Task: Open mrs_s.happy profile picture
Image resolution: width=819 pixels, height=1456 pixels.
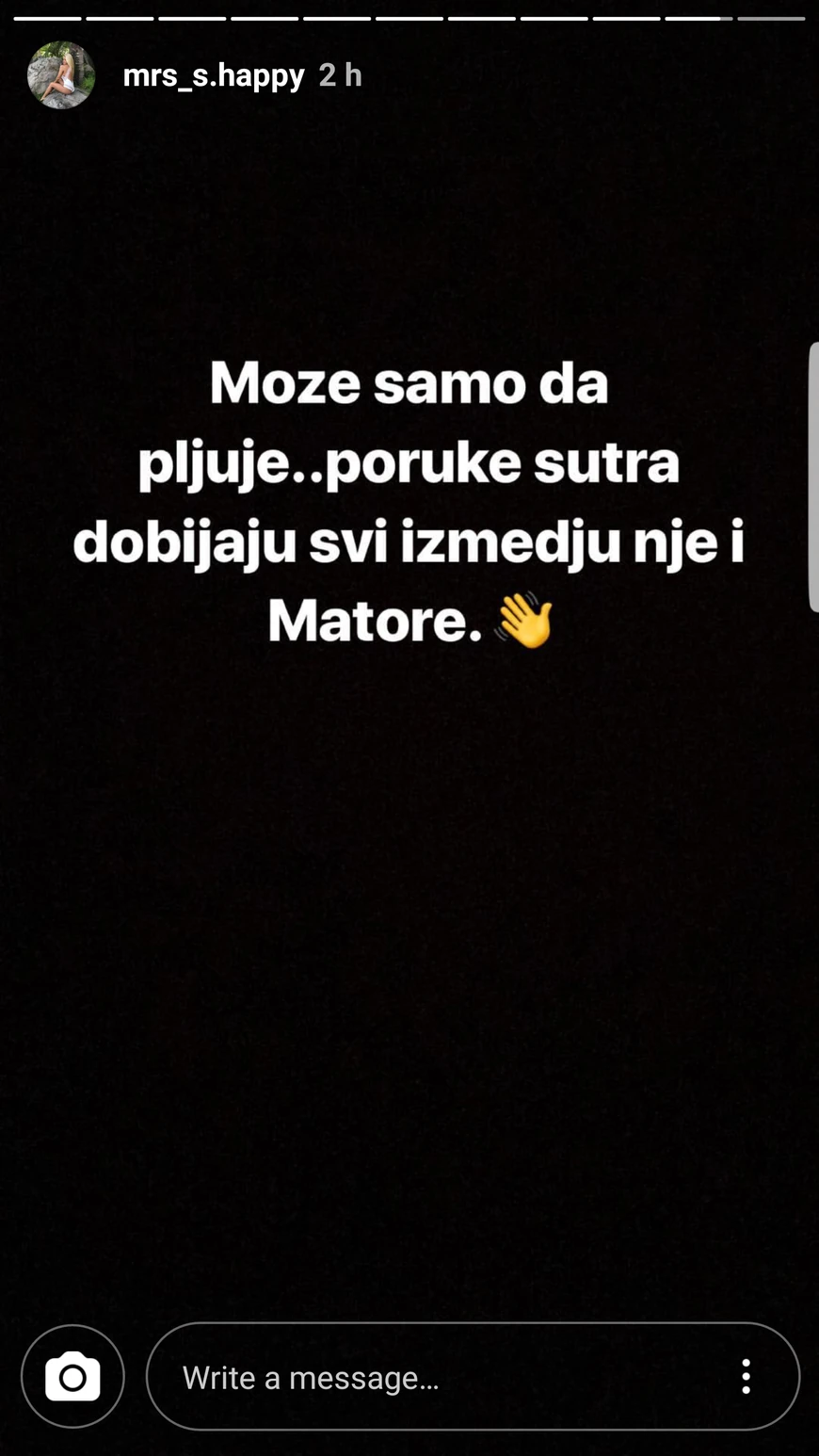Action: pyautogui.click(x=61, y=75)
